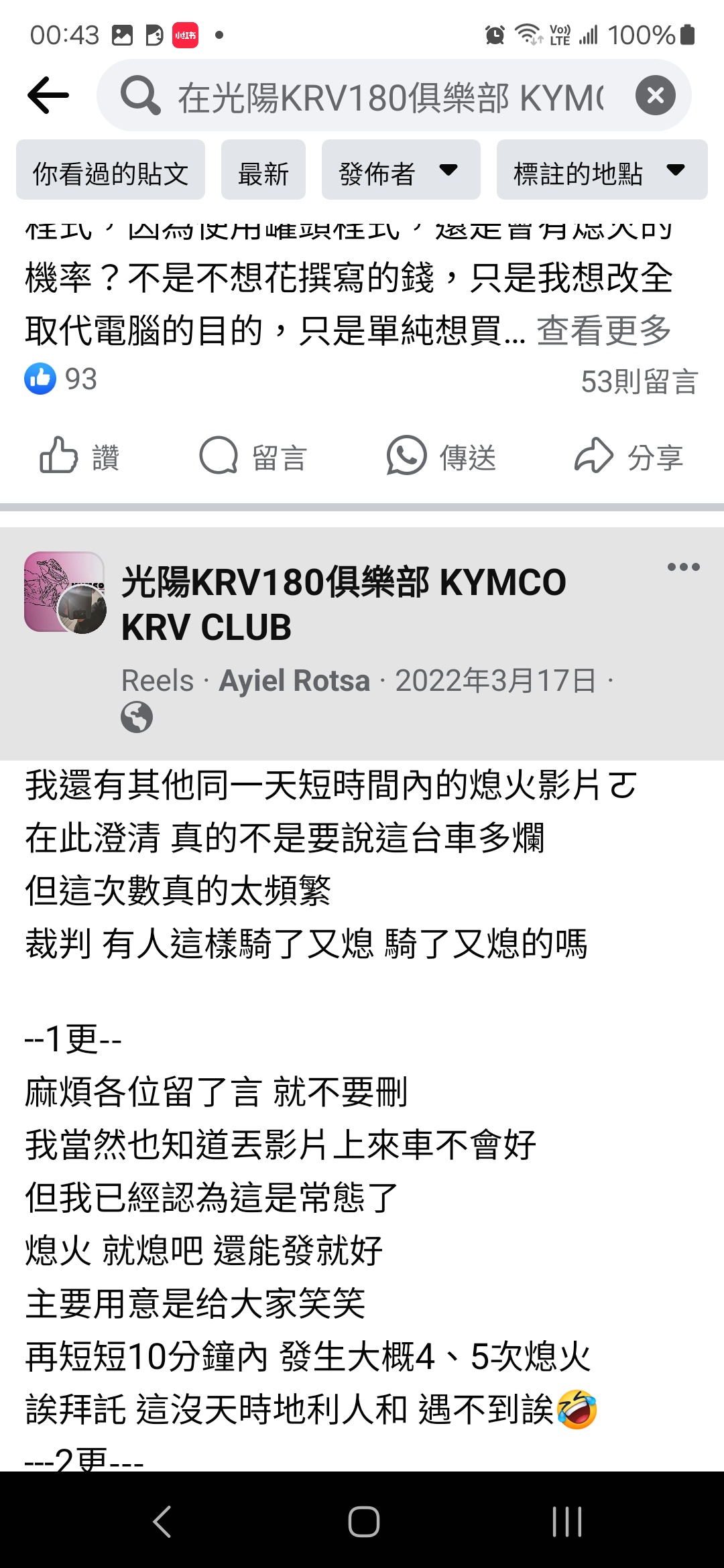Viewport: 724px width, 1568px height.
Task: Go back using the top-left arrow
Action: (48, 95)
